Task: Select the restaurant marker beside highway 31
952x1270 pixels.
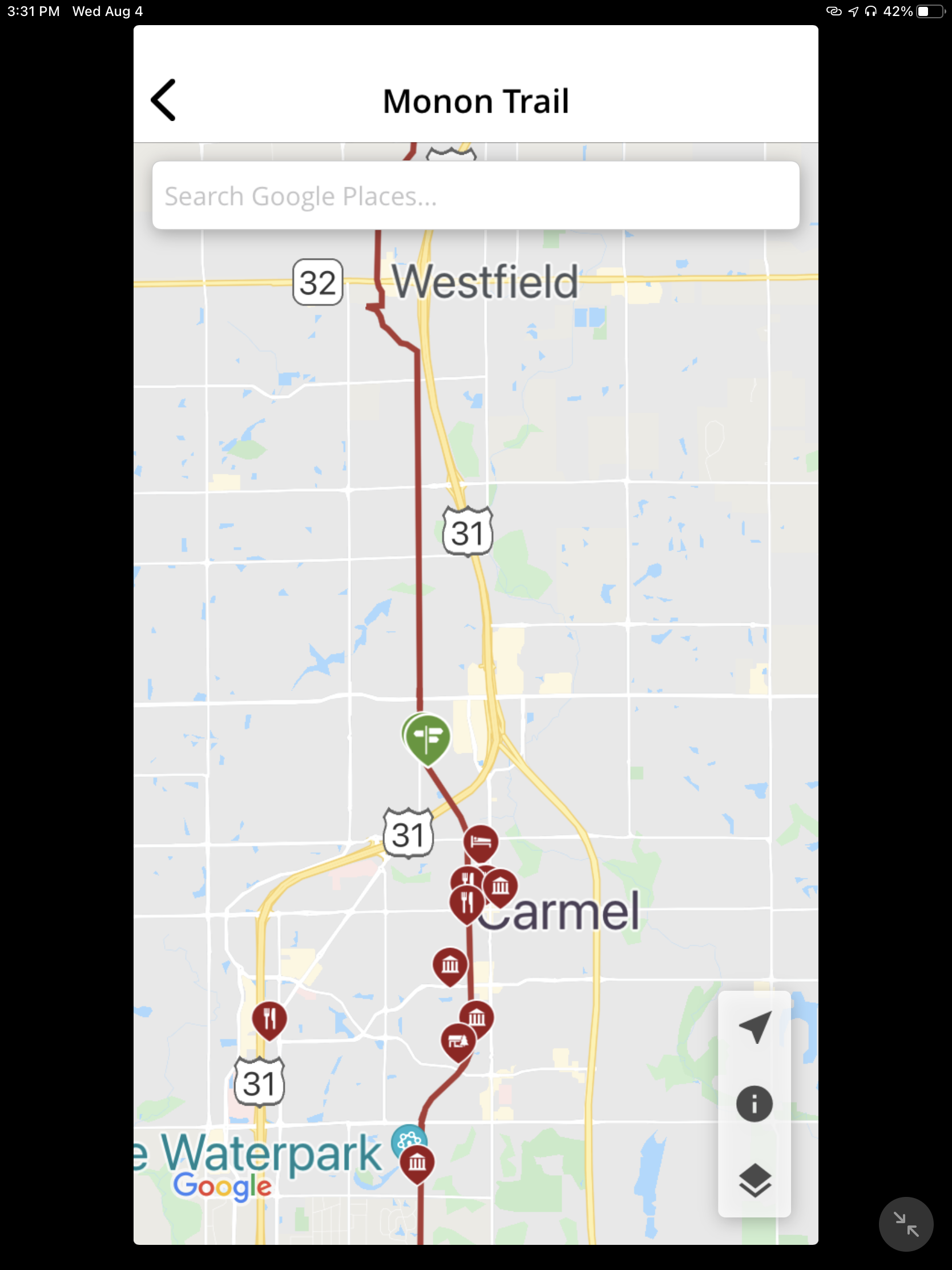Action: (x=269, y=1019)
